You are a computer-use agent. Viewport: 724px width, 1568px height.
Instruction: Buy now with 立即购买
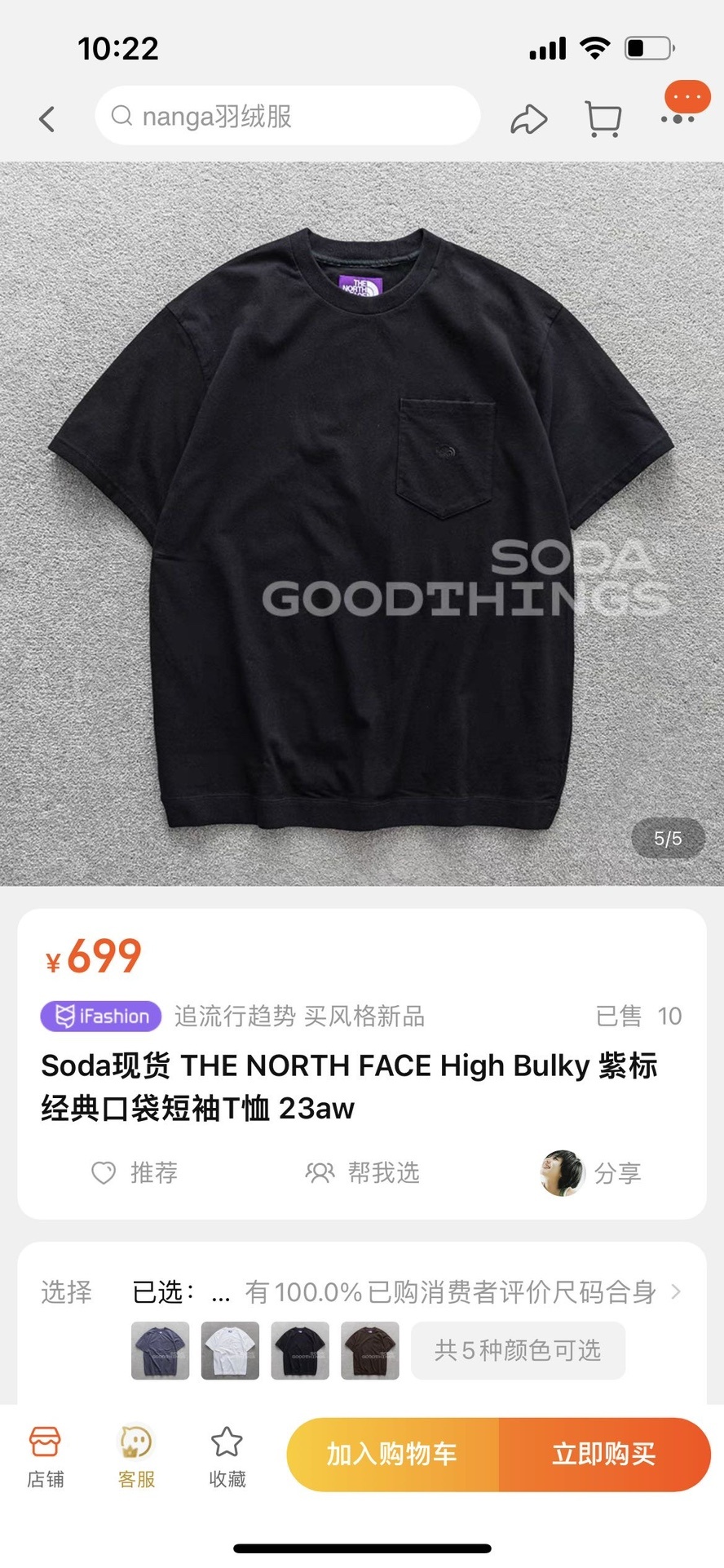604,1454
